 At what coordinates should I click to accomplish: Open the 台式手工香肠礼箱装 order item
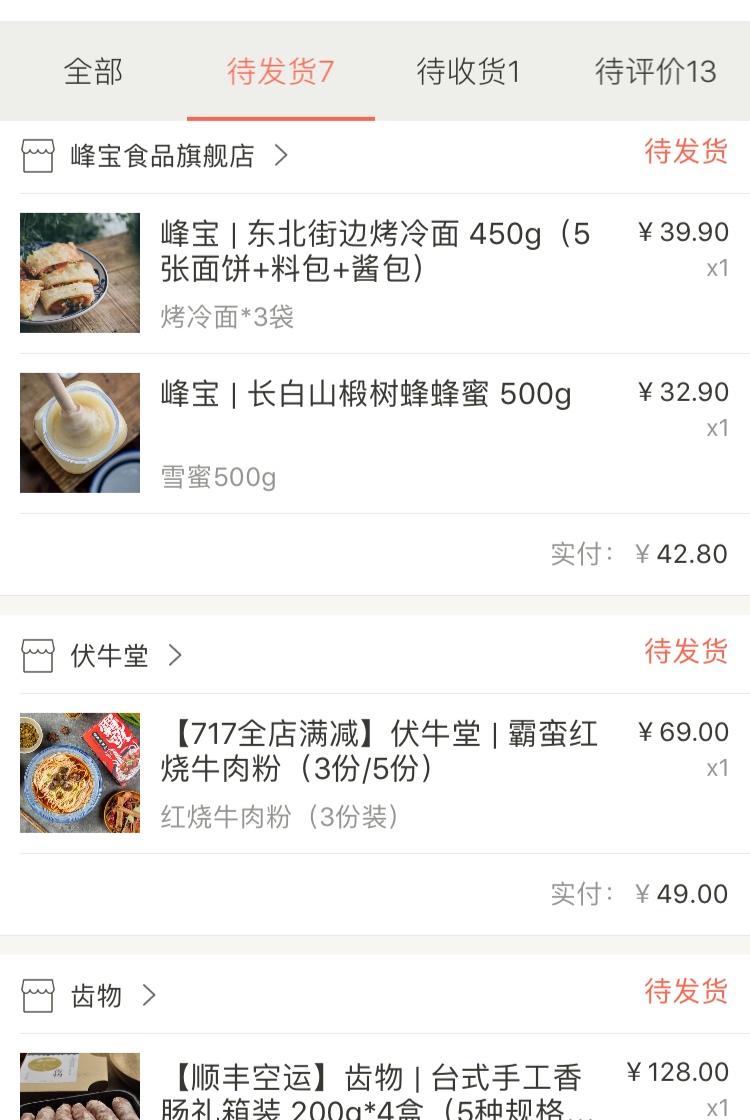click(376, 1090)
